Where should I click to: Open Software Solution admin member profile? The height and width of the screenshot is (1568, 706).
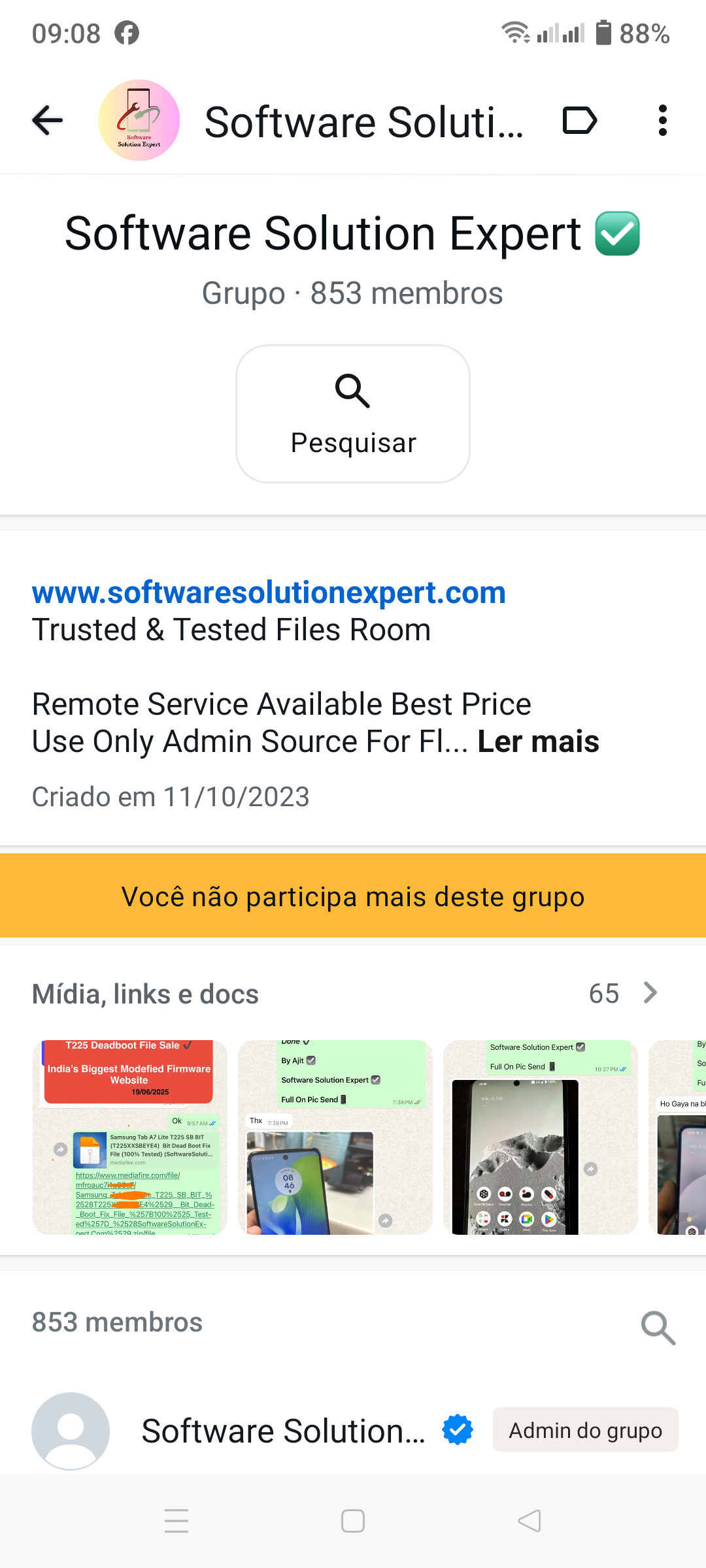[x=284, y=1431]
